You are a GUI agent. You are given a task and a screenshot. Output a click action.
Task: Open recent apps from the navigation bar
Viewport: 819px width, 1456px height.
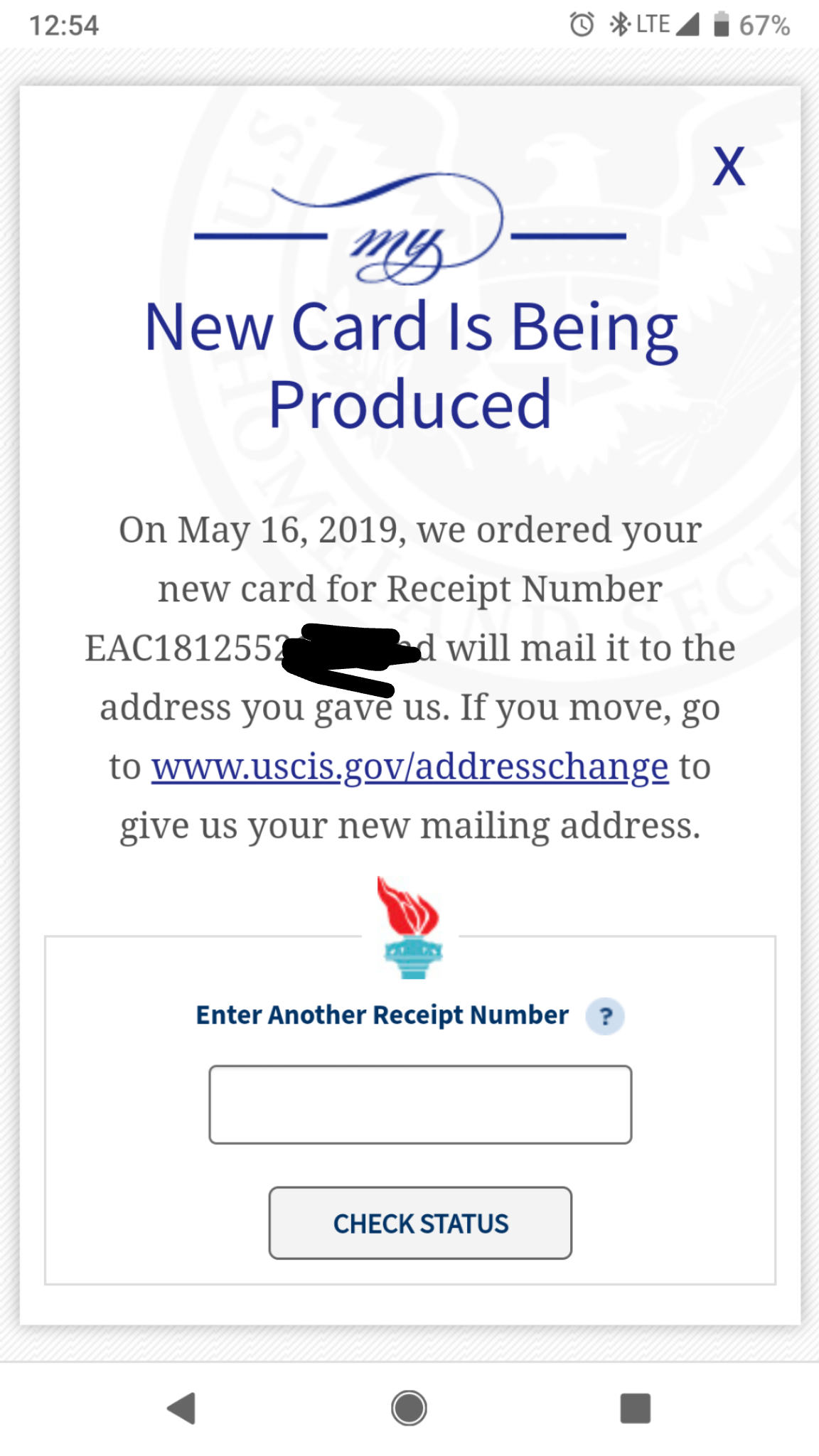tap(635, 1408)
